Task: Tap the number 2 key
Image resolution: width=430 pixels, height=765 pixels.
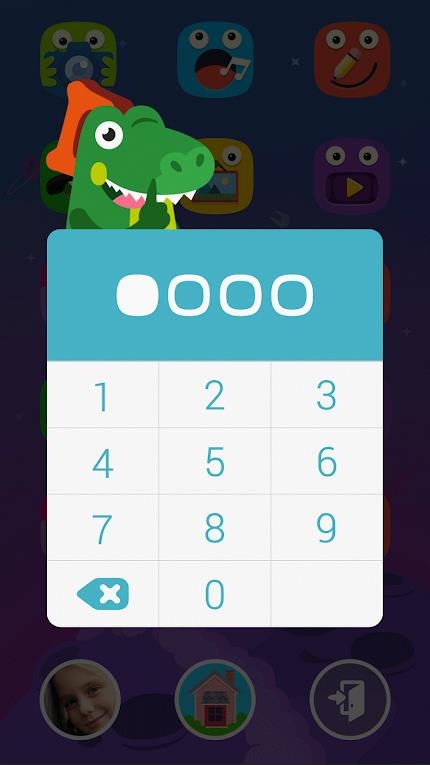Action: click(215, 395)
